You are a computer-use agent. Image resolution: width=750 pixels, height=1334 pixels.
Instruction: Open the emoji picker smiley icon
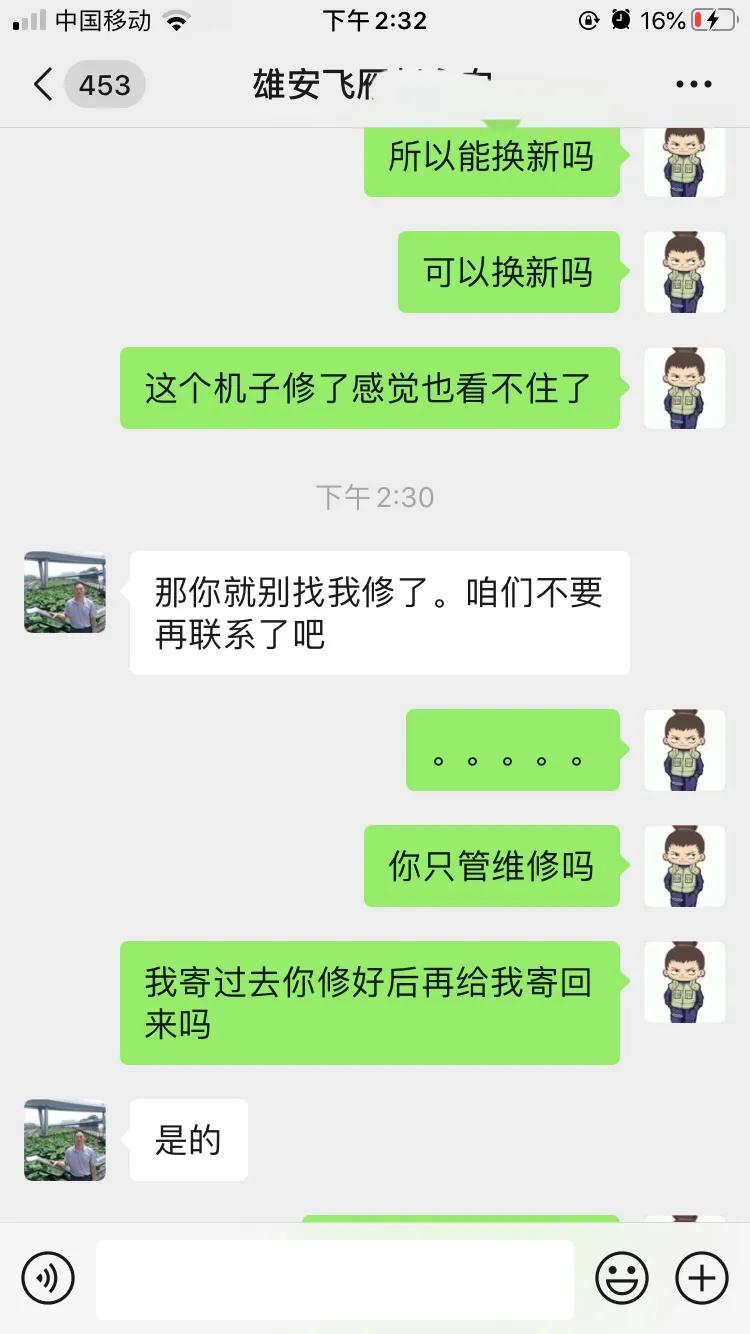(623, 1278)
